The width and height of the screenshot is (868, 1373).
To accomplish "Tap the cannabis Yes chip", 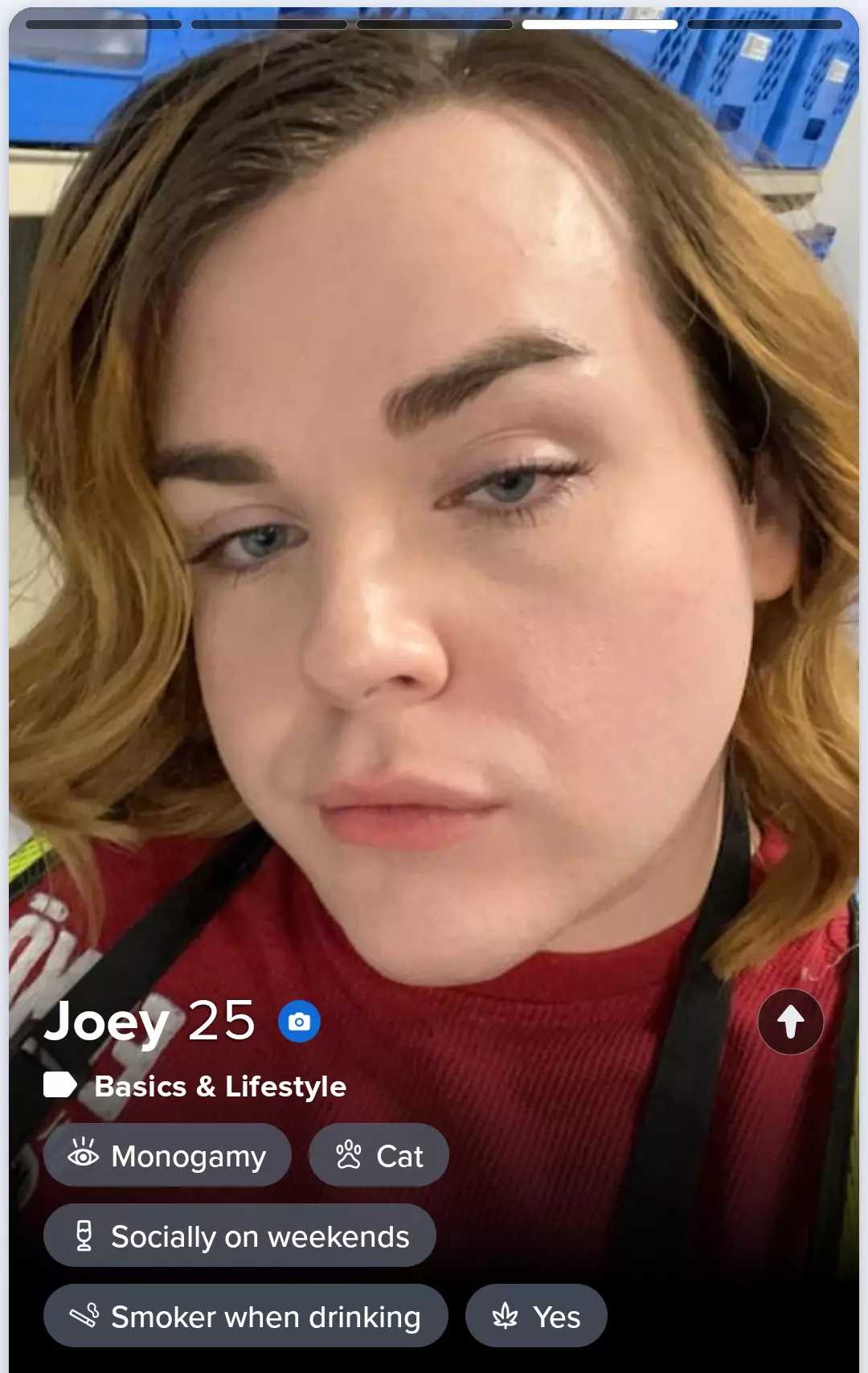I will (536, 1316).
